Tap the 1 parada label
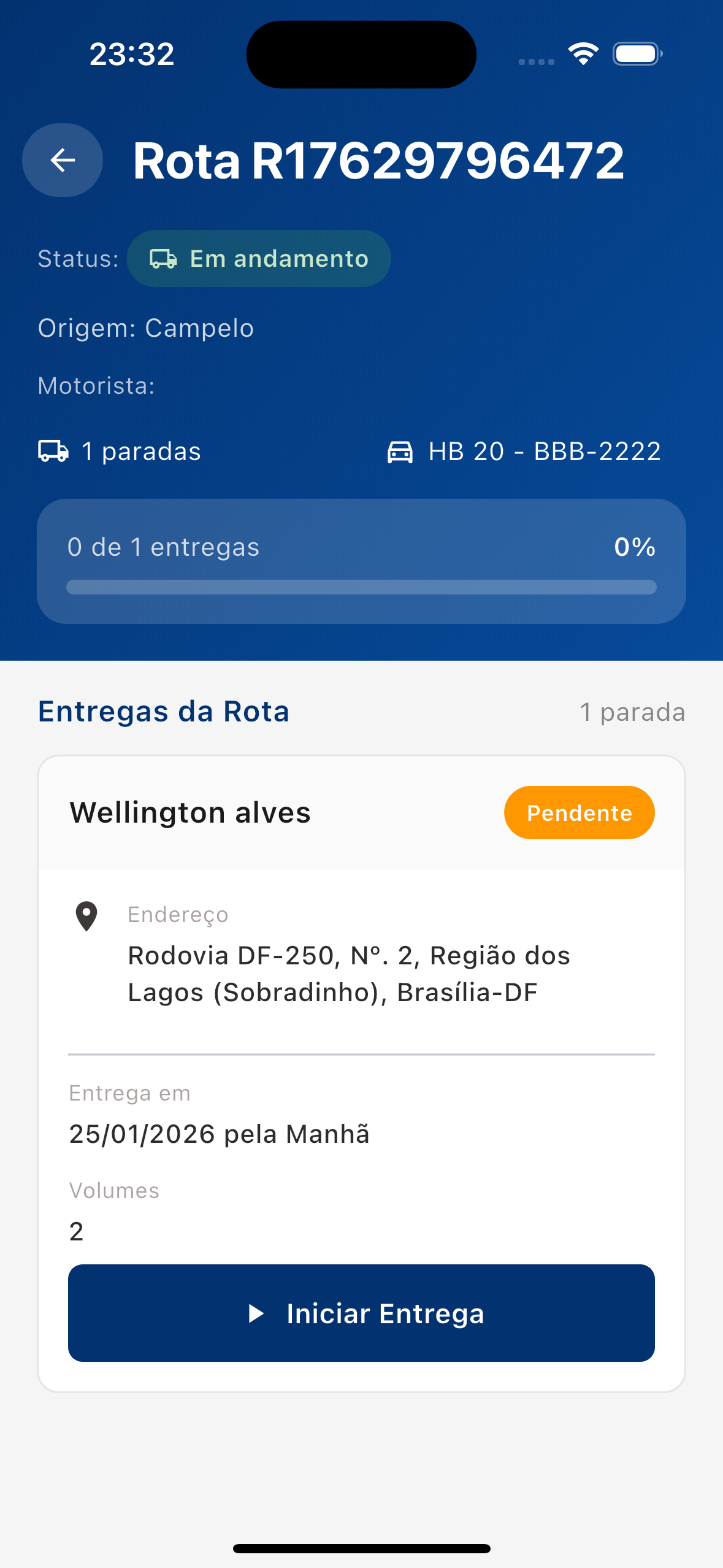This screenshot has height=1568, width=723. click(x=632, y=712)
